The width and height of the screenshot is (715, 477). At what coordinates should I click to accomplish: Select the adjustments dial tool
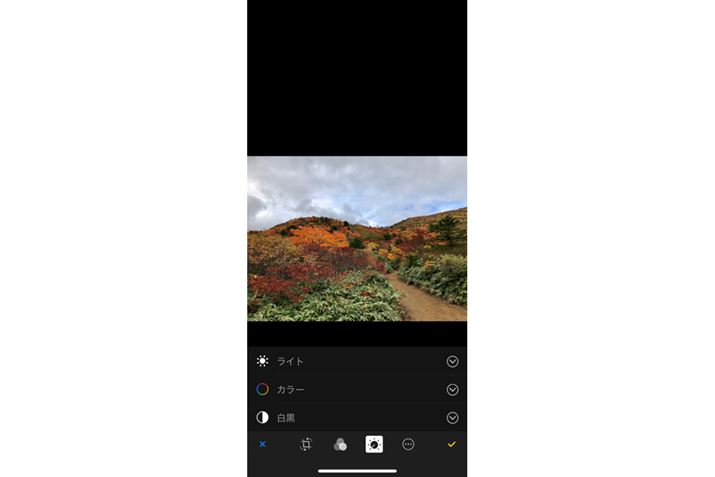coord(374,444)
